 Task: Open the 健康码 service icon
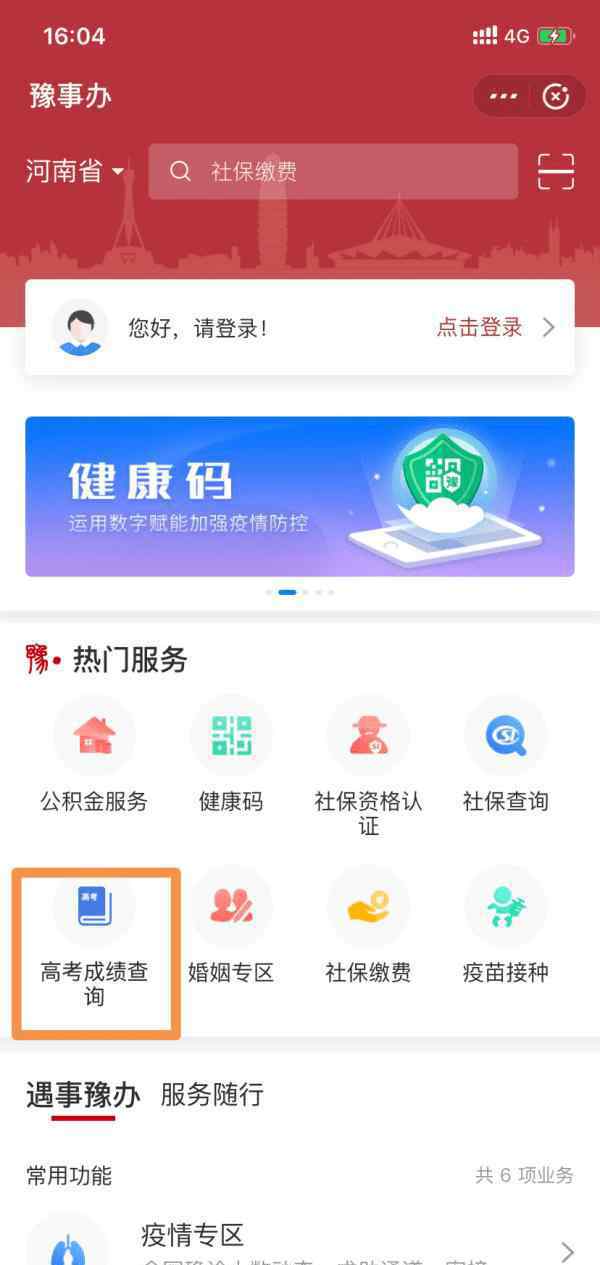click(231, 754)
